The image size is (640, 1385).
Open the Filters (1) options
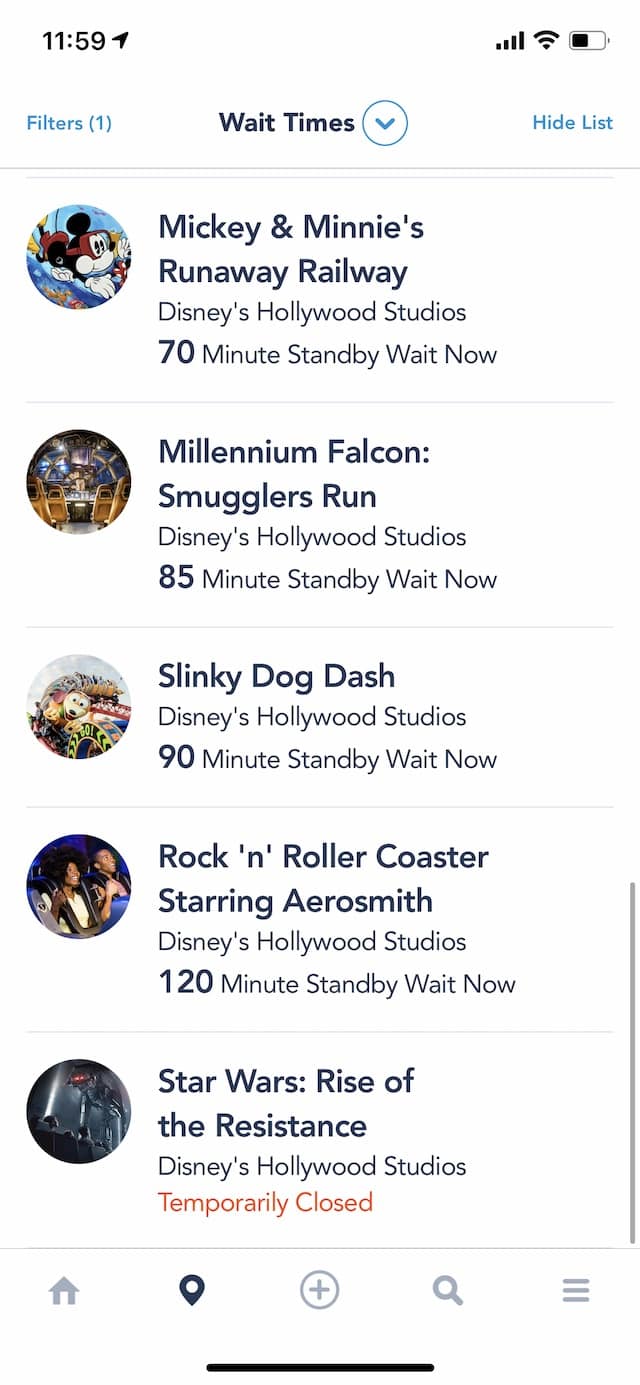pyautogui.click(x=69, y=123)
